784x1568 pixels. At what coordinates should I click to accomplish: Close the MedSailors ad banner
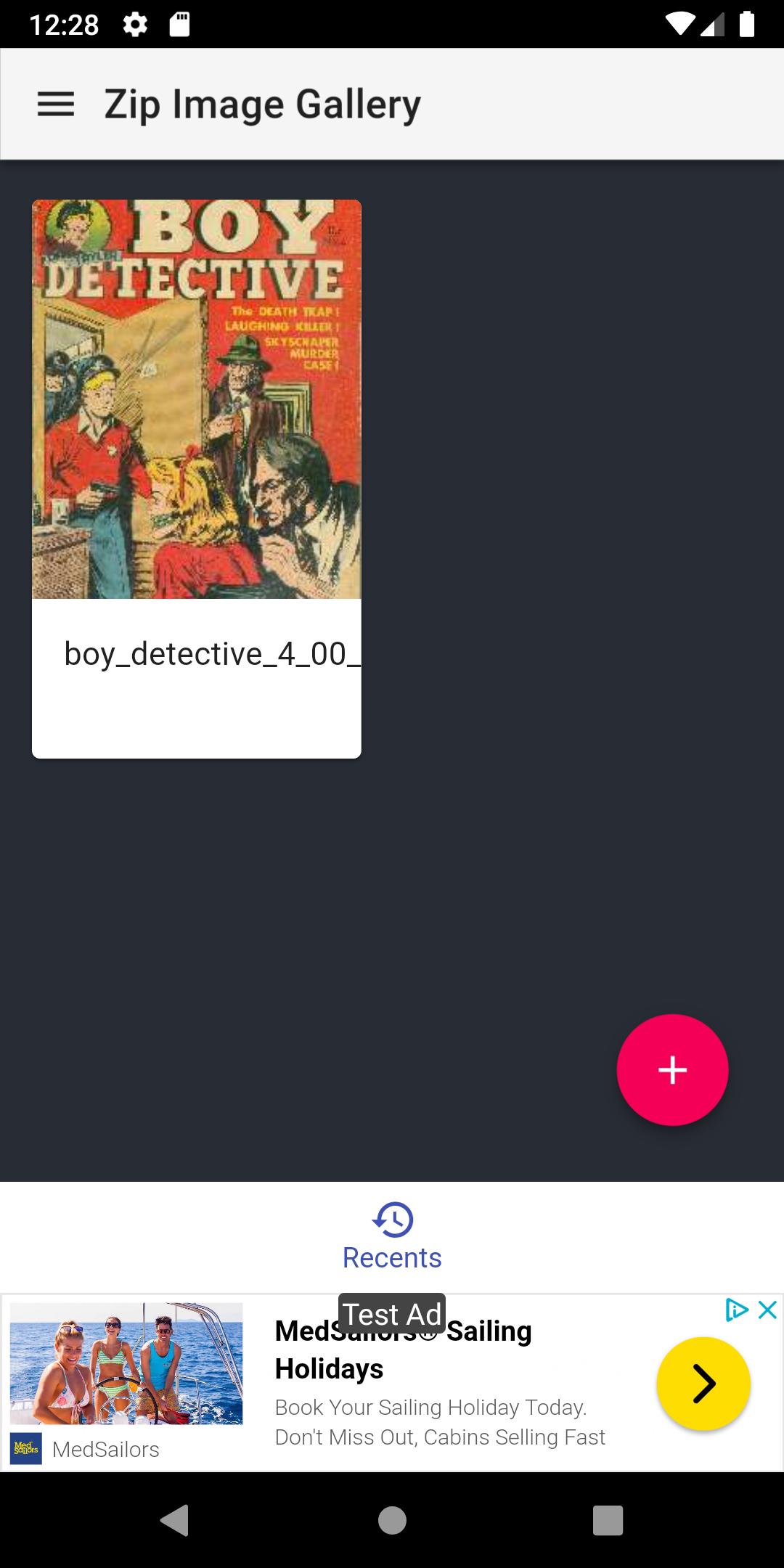(768, 1310)
